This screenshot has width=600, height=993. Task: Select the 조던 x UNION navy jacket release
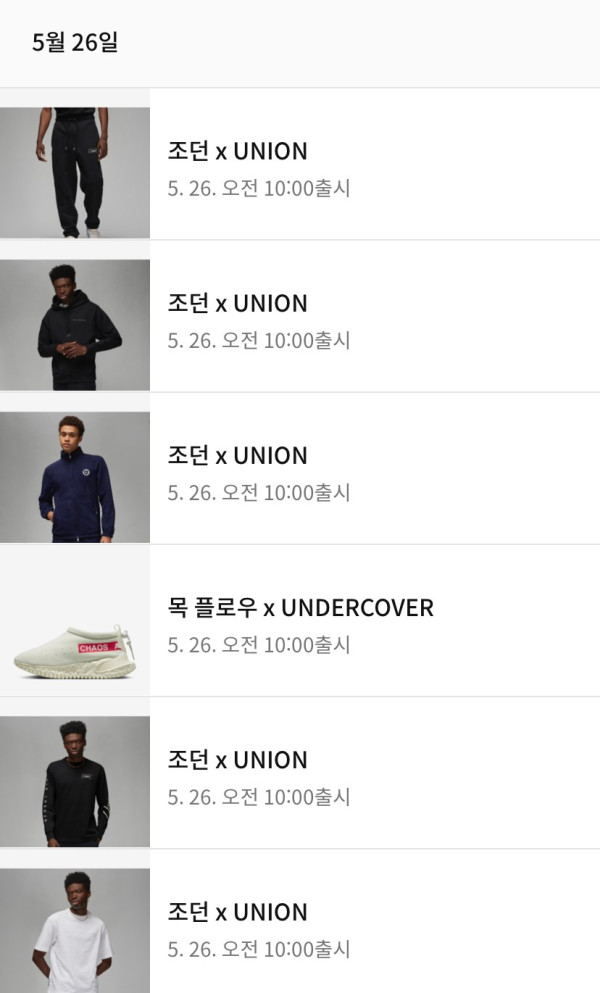tap(300, 470)
